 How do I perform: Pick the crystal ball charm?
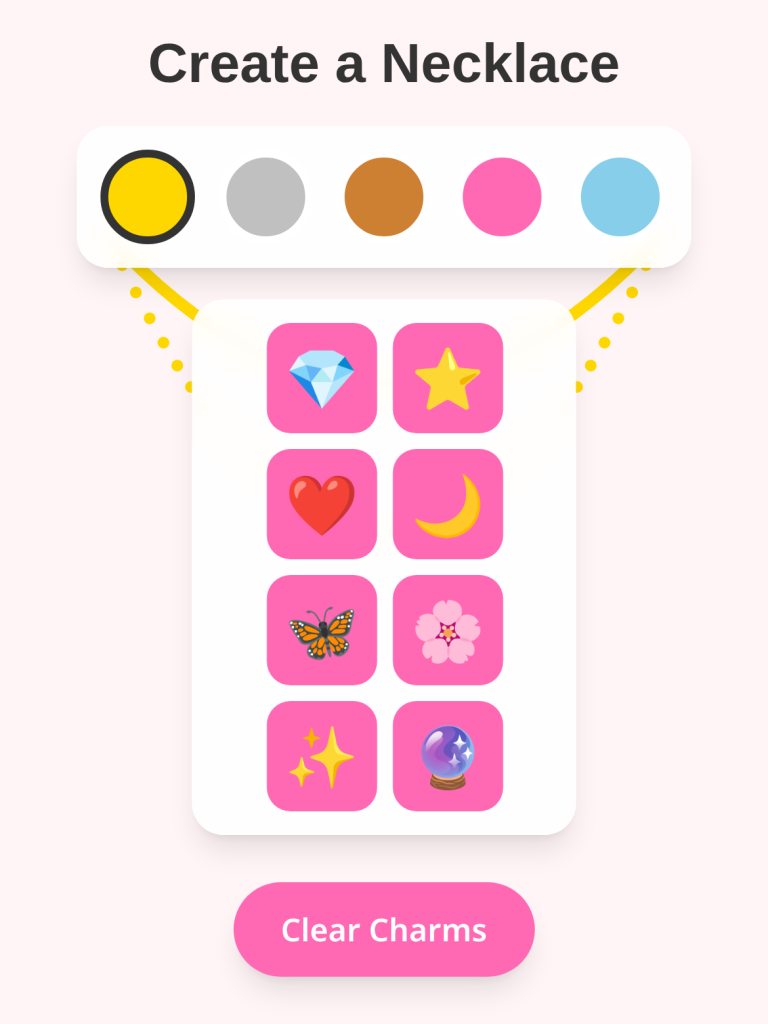[x=447, y=756]
